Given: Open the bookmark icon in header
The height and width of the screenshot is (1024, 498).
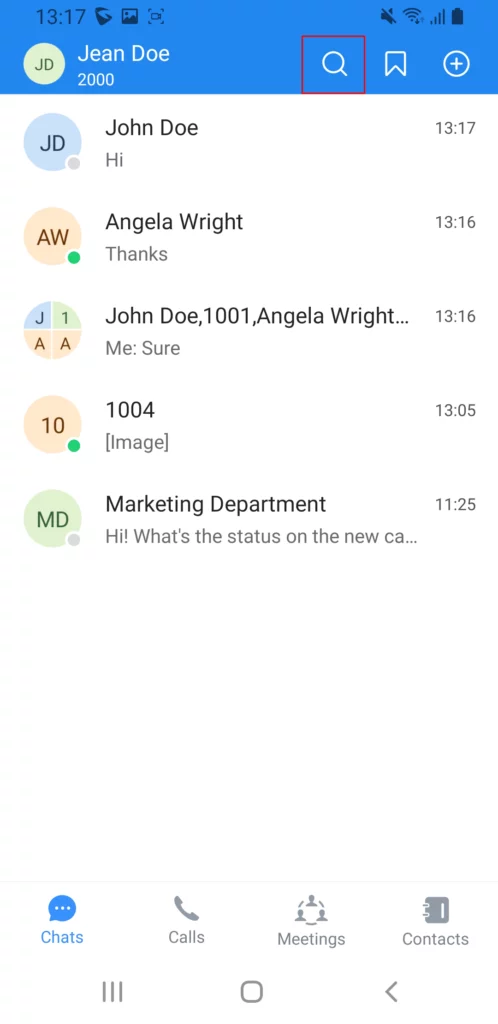Looking at the screenshot, I should click(396, 64).
